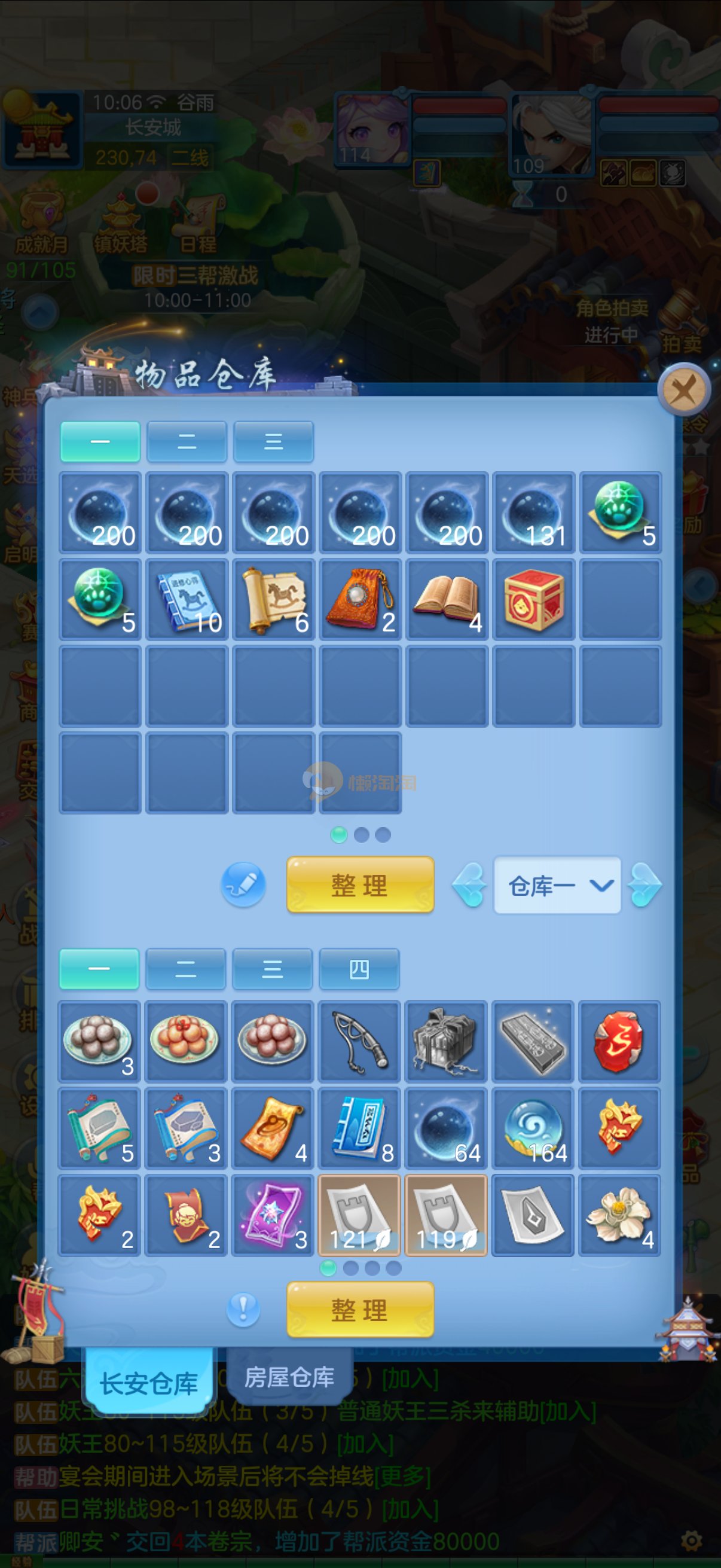Go to next warehouse with right arrow

[645, 885]
